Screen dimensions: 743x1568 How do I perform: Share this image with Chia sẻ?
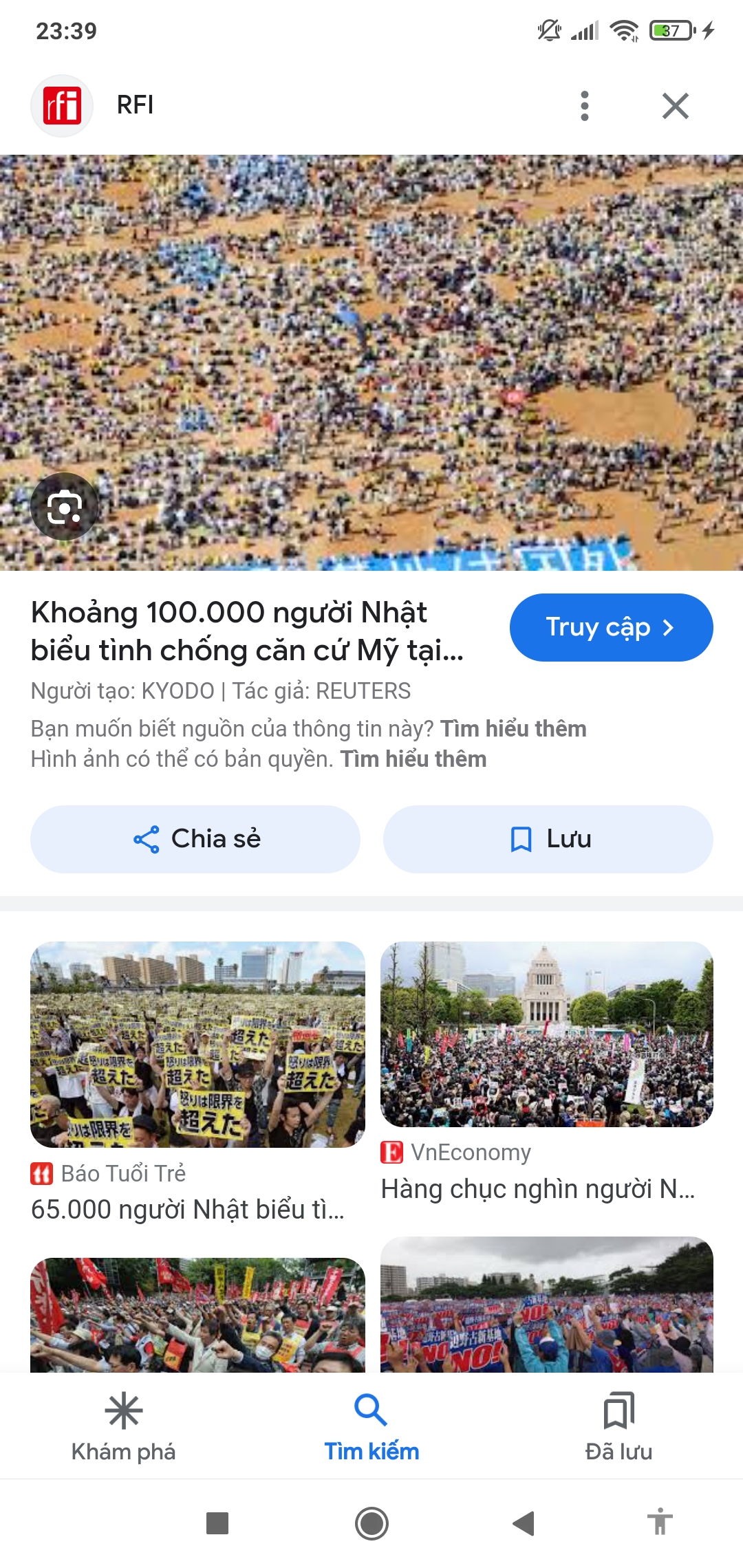(x=195, y=839)
